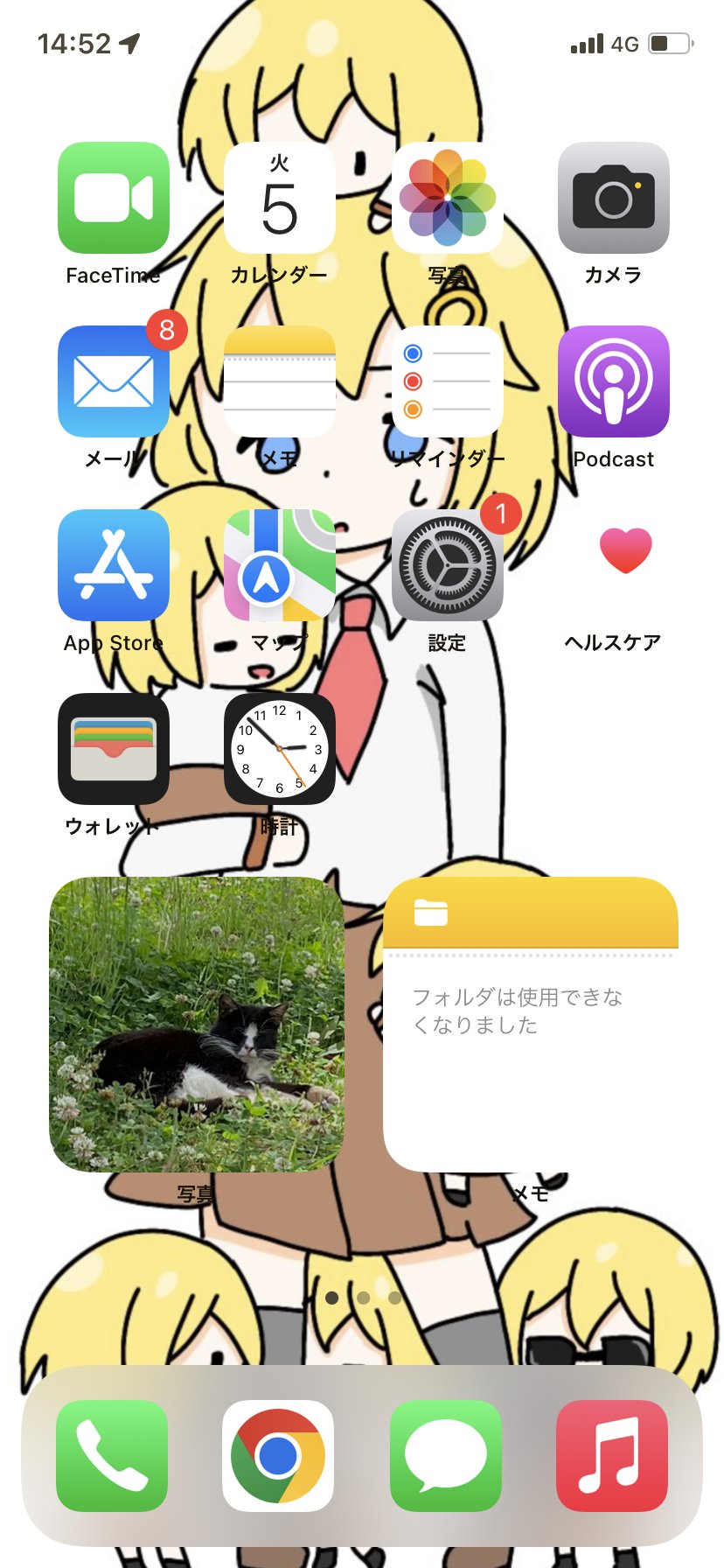Open the カレンダー calendar app
The height and width of the screenshot is (1568, 724).
tap(280, 198)
